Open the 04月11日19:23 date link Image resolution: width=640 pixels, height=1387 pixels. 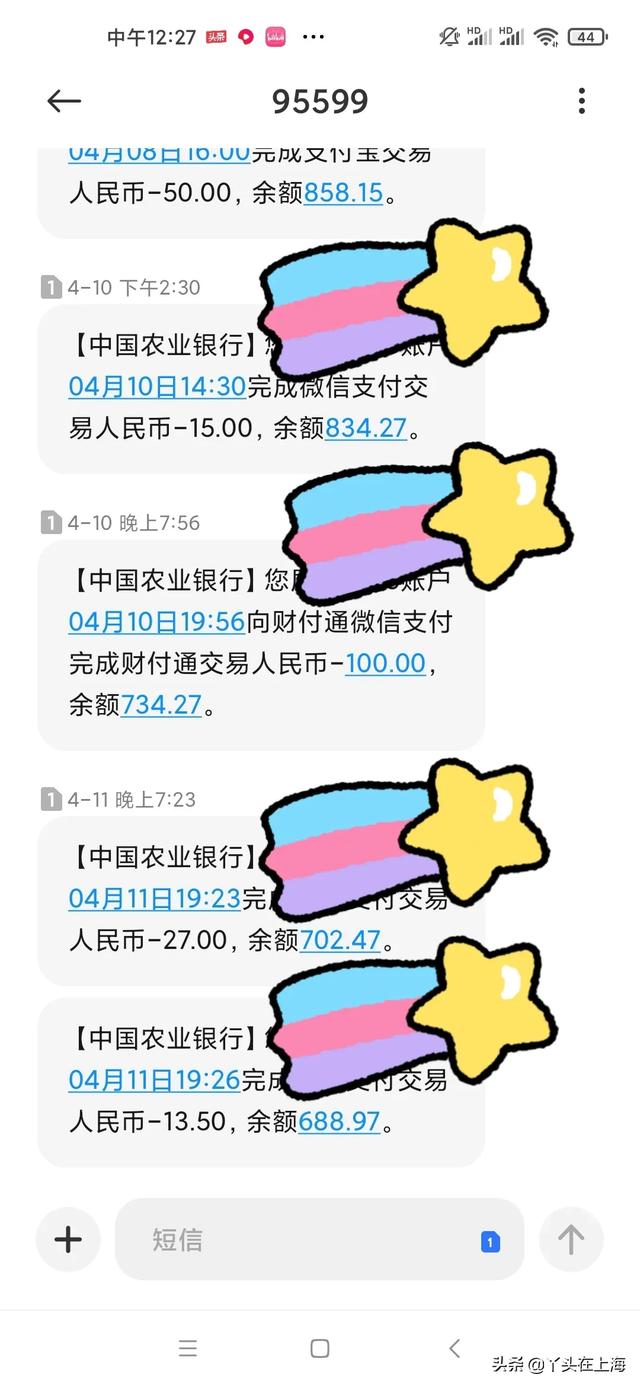[155, 898]
